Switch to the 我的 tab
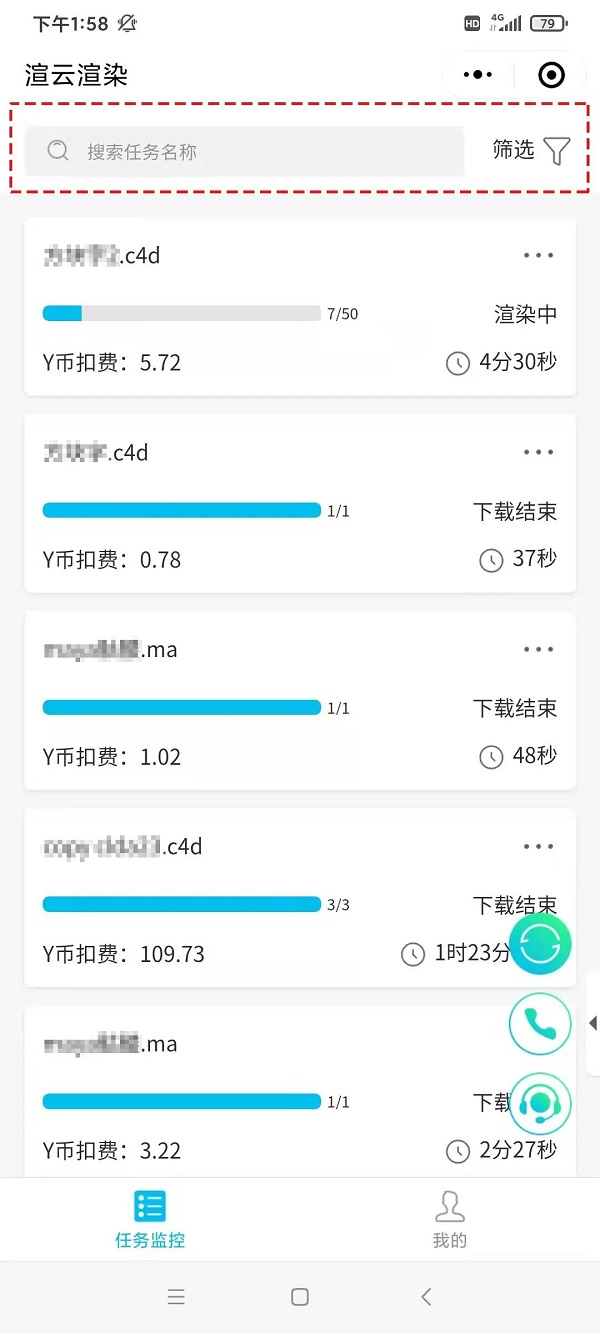600x1333 pixels. tap(449, 1219)
